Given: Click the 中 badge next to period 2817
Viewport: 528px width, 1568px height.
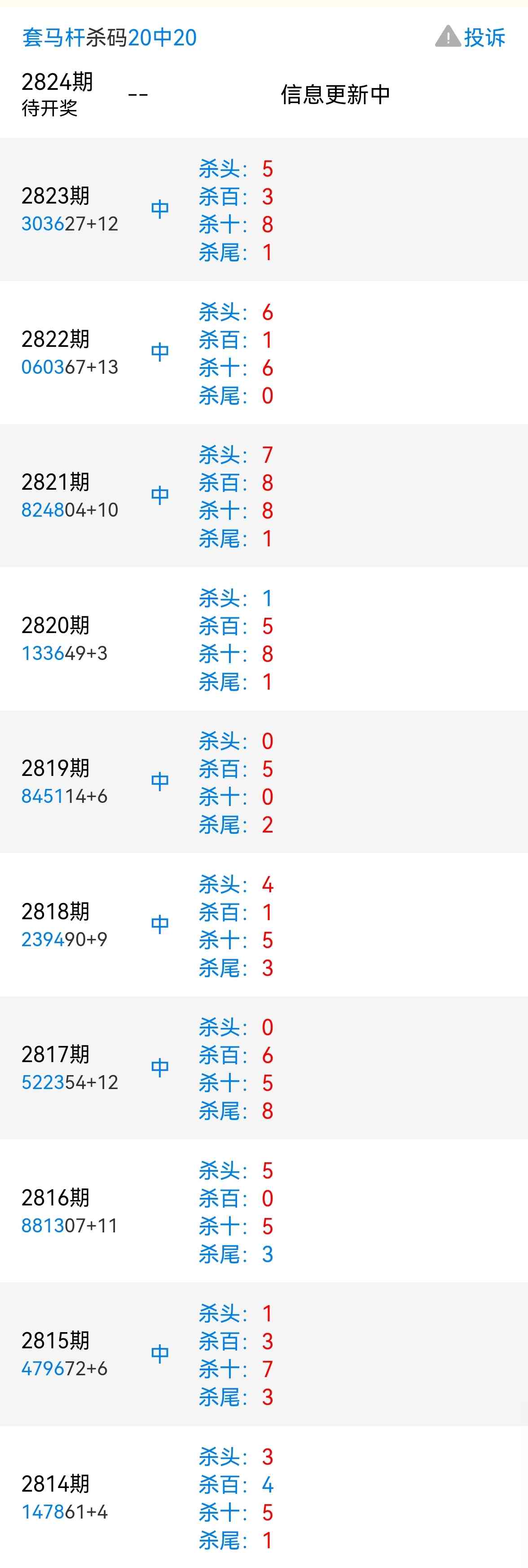Looking at the screenshot, I should tap(160, 1067).
